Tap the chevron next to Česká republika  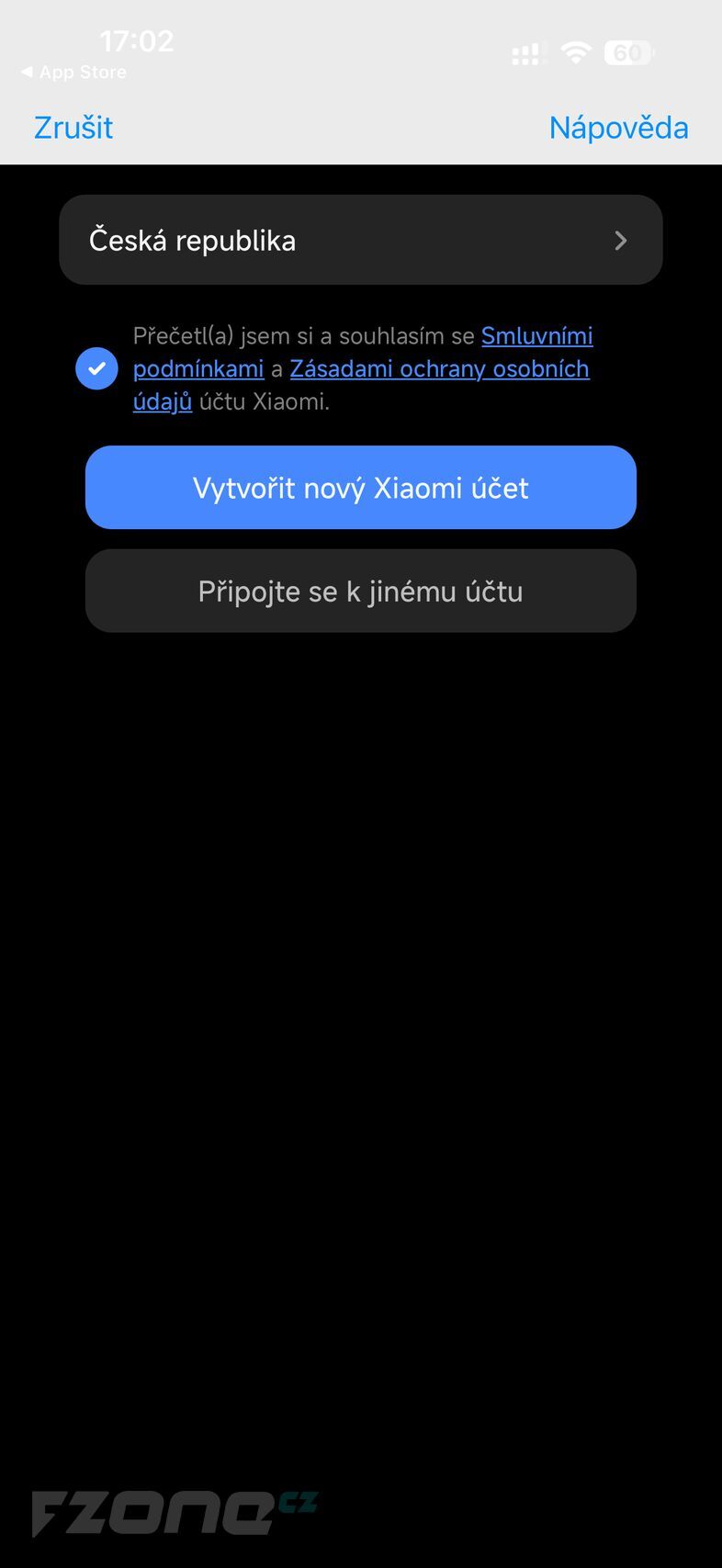tap(621, 240)
